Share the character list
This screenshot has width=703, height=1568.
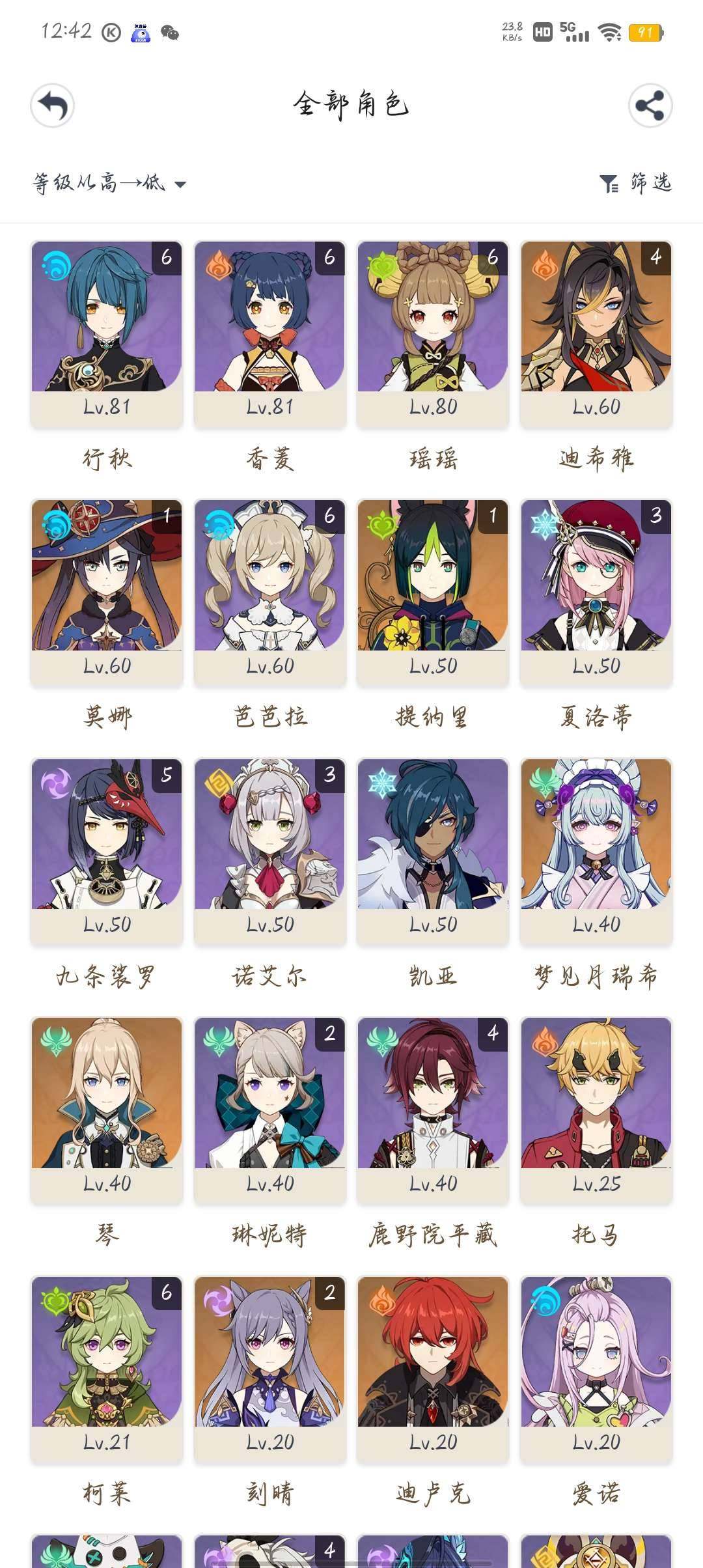pos(650,105)
